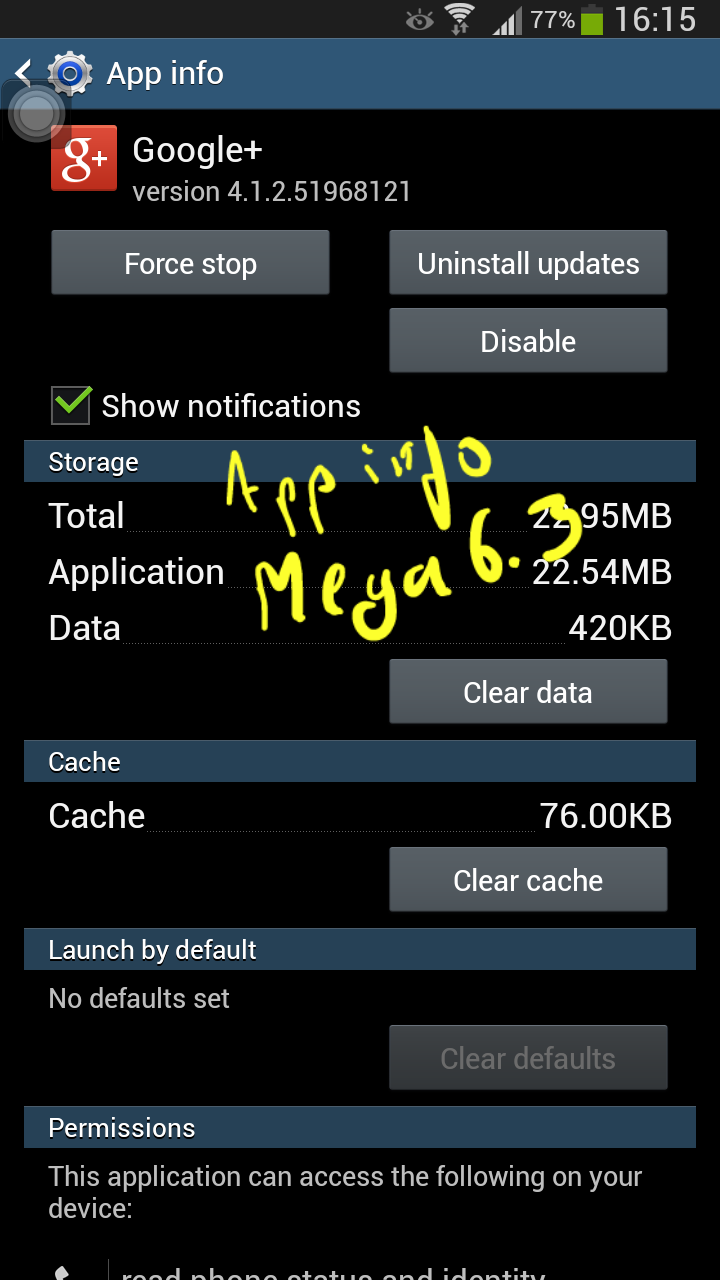Go back from App info

tap(24, 72)
